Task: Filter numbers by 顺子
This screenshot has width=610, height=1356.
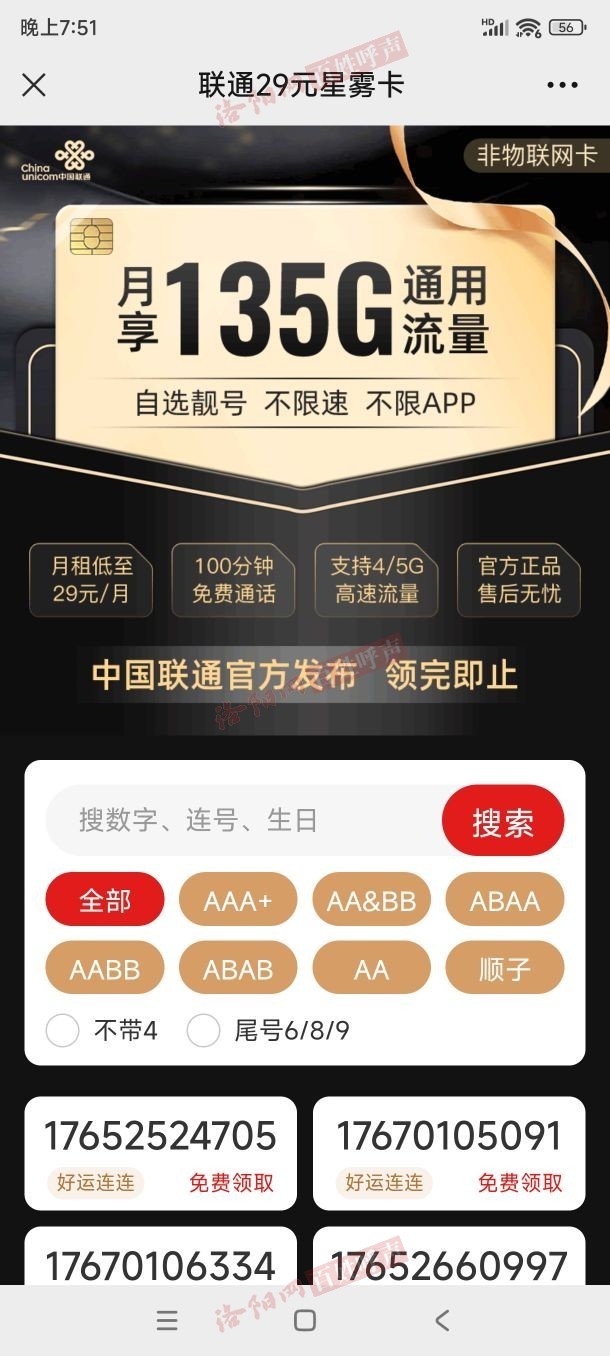Action: (504, 968)
